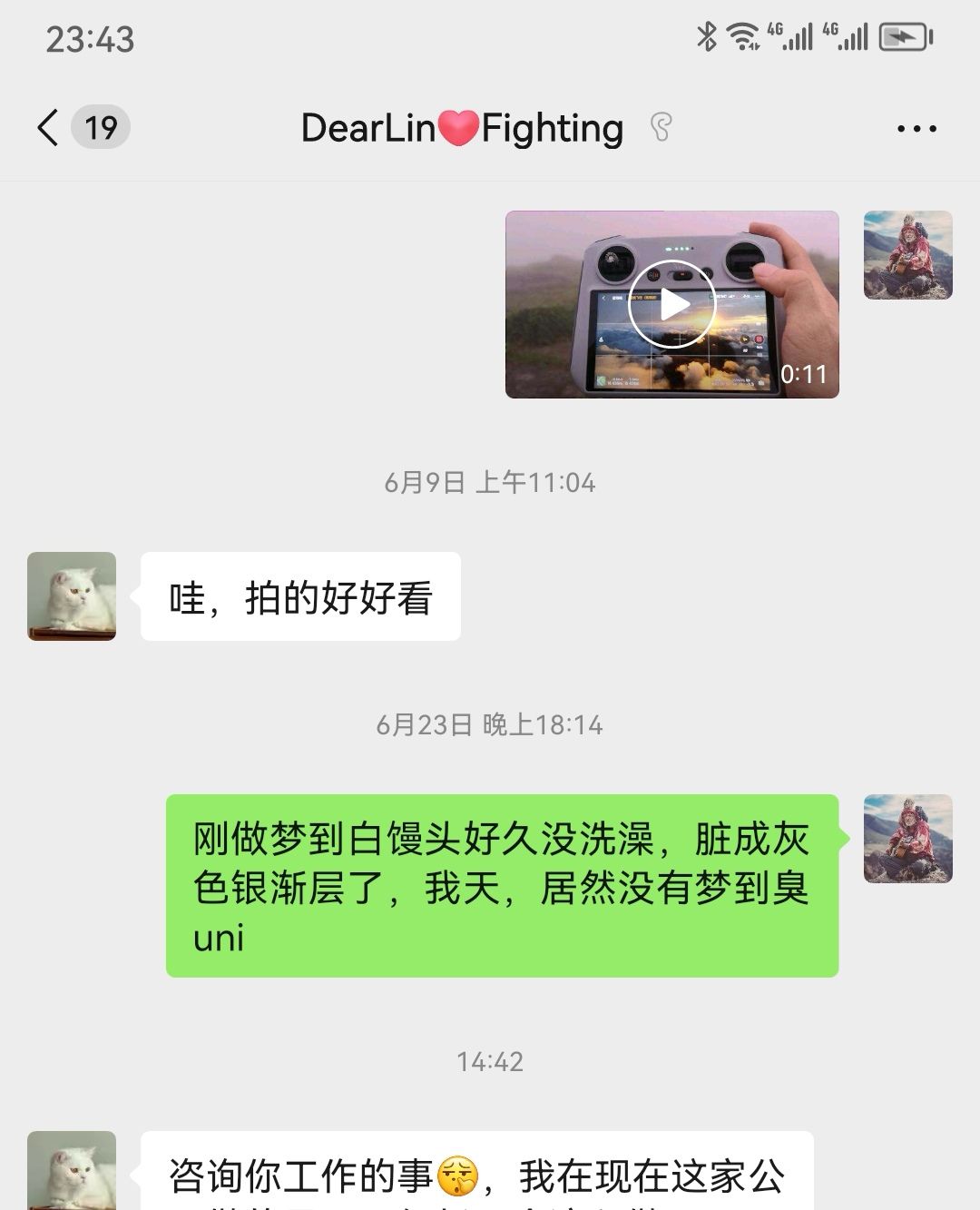Open the three-dot chat options menu
Screen dimensions: 980x1210
pyautogui.click(x=916, y=129)
